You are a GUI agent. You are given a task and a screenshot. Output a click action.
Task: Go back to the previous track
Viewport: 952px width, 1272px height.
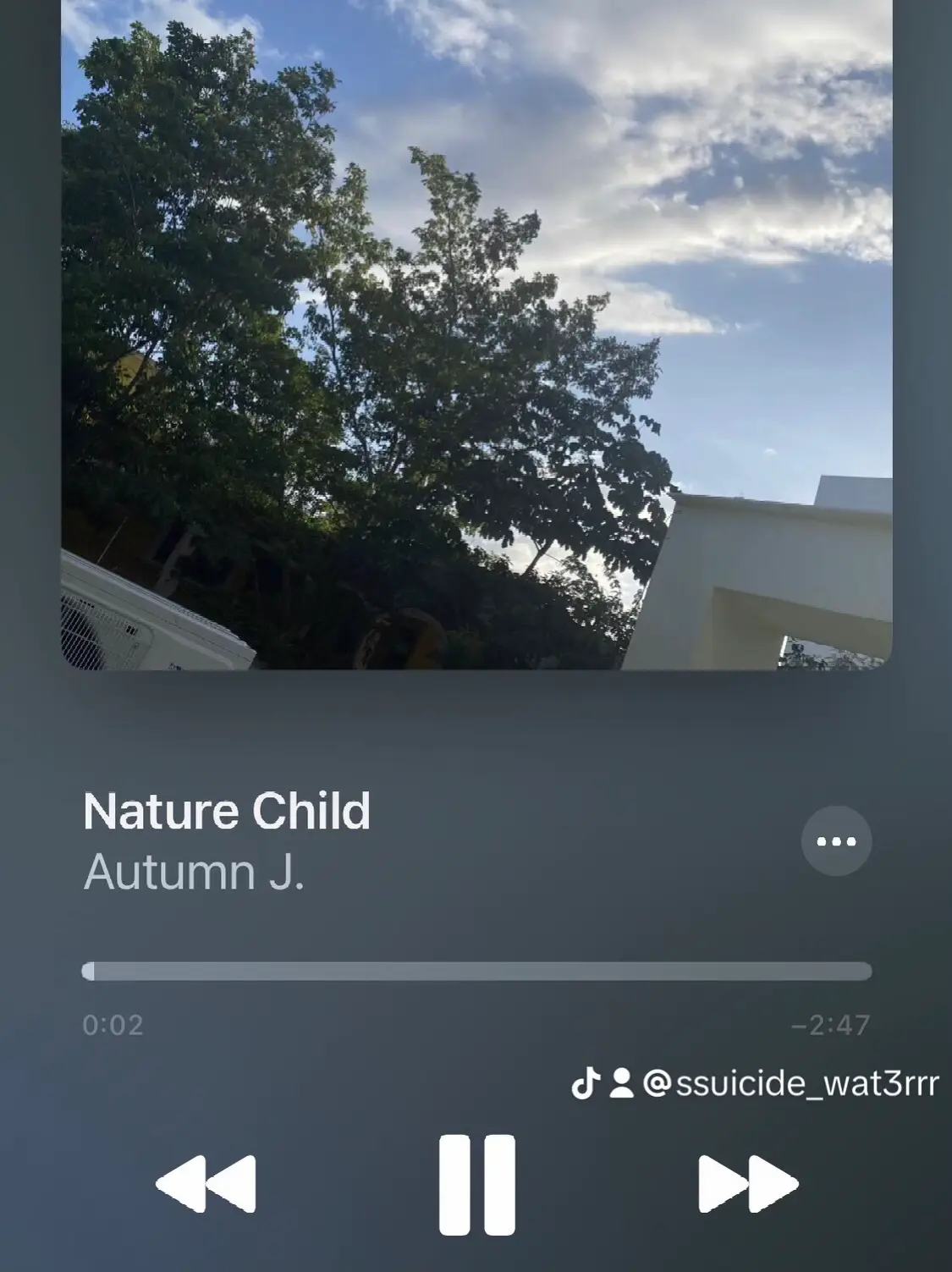(x=206, y=1183)
